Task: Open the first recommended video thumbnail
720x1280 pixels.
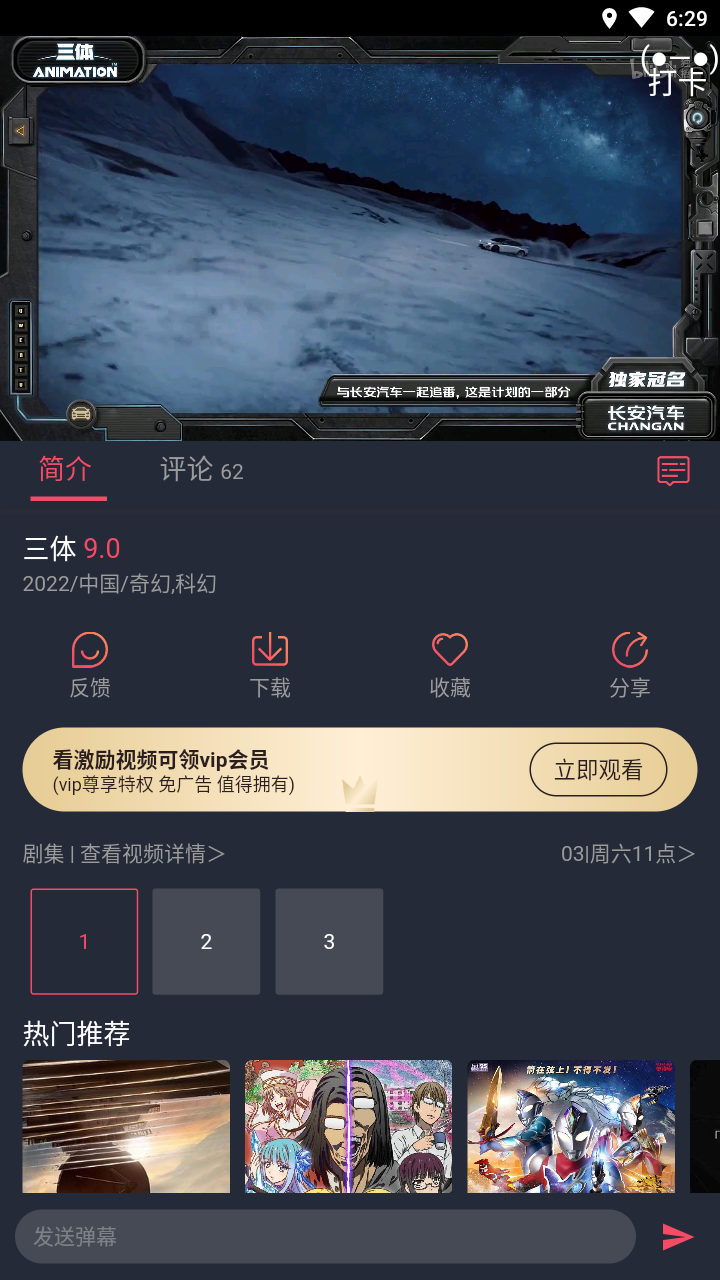Action: tap(126, 1126)
